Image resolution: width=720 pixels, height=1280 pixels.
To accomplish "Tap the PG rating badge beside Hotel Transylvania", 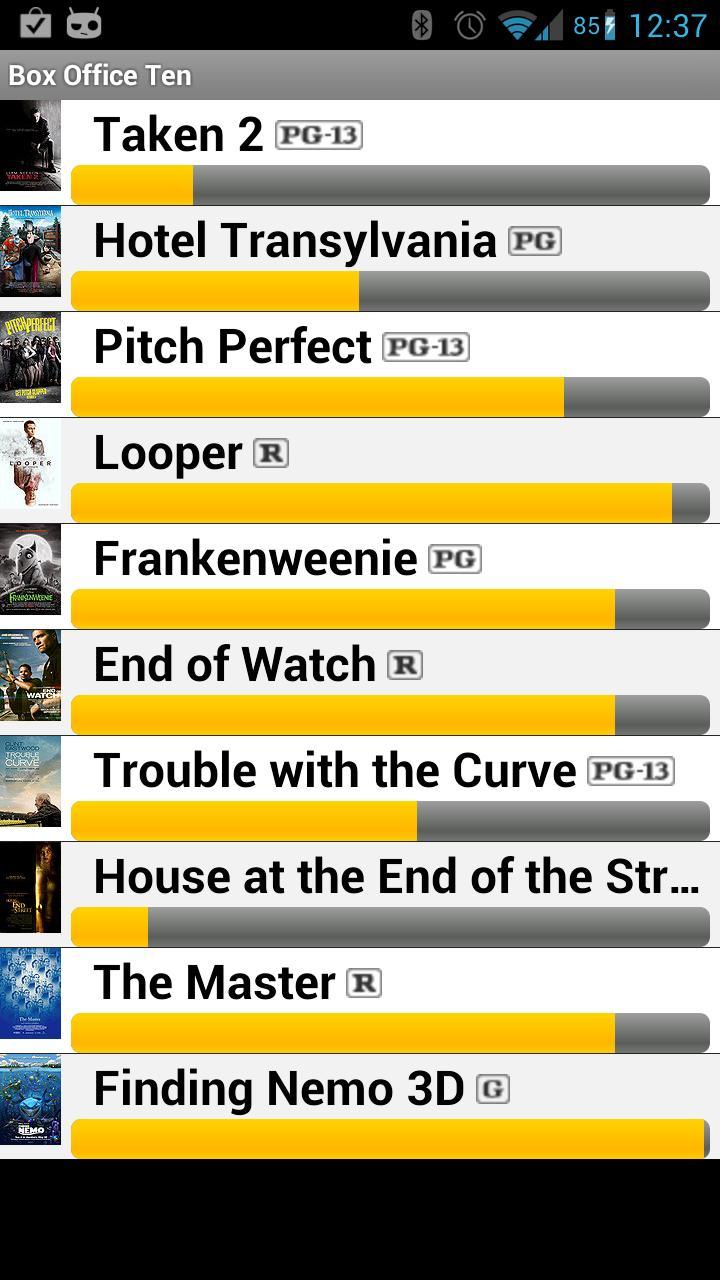I will pyautogui.click(x=534, y=240).
